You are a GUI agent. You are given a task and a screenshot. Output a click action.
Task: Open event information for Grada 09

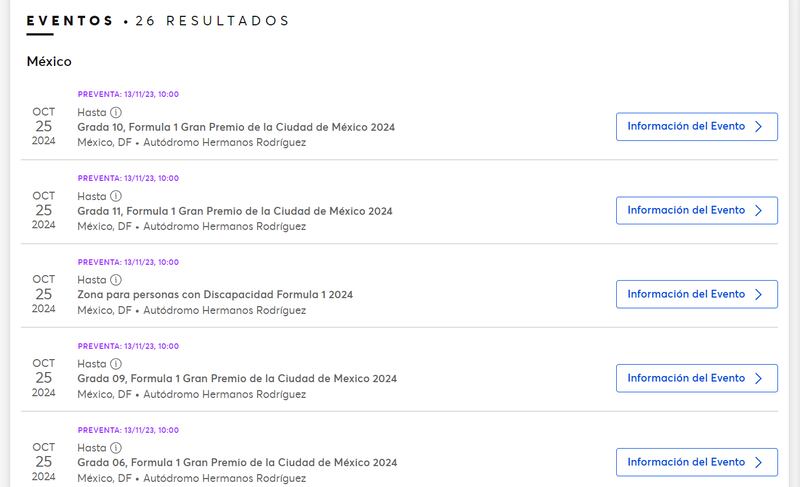coord(696,379)
